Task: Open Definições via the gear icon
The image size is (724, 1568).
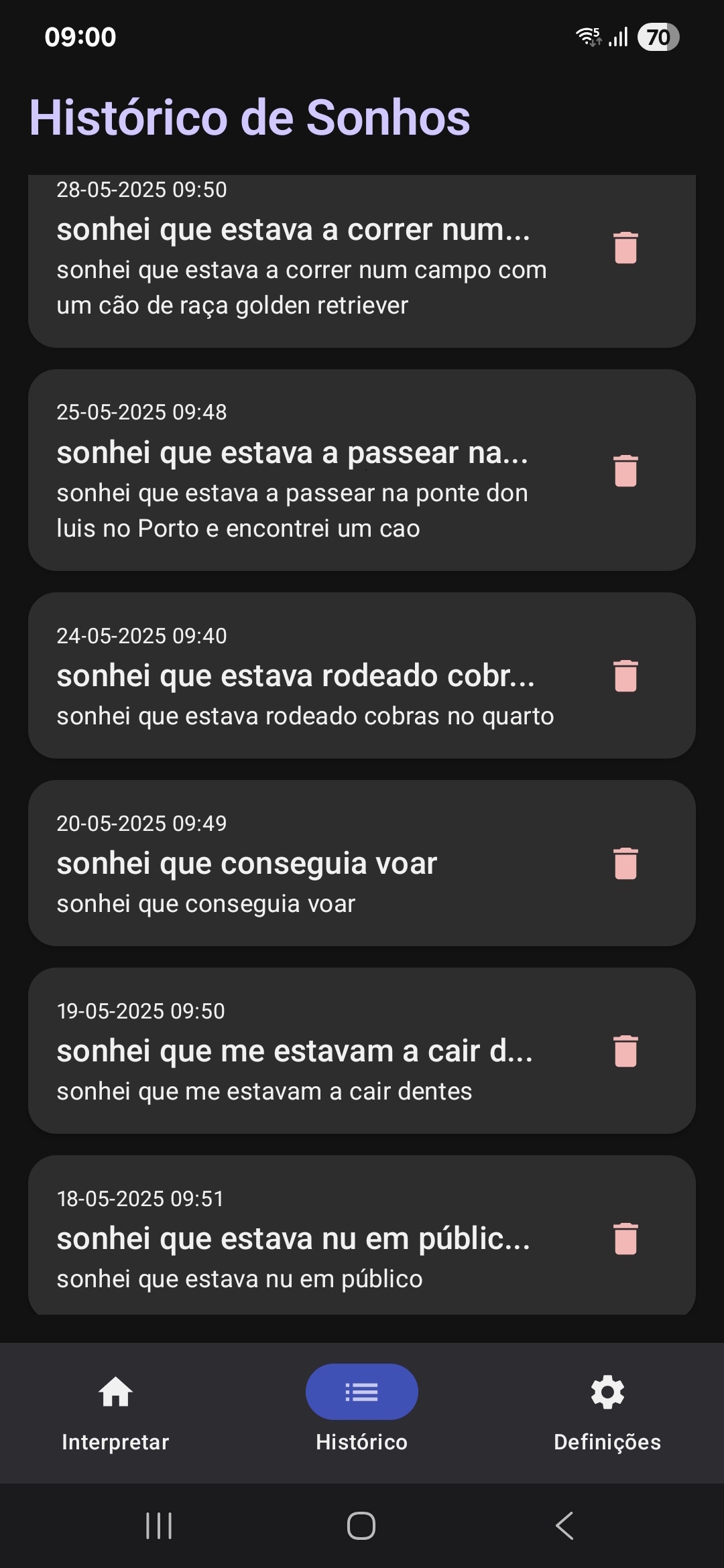Action: [607, 1391]
